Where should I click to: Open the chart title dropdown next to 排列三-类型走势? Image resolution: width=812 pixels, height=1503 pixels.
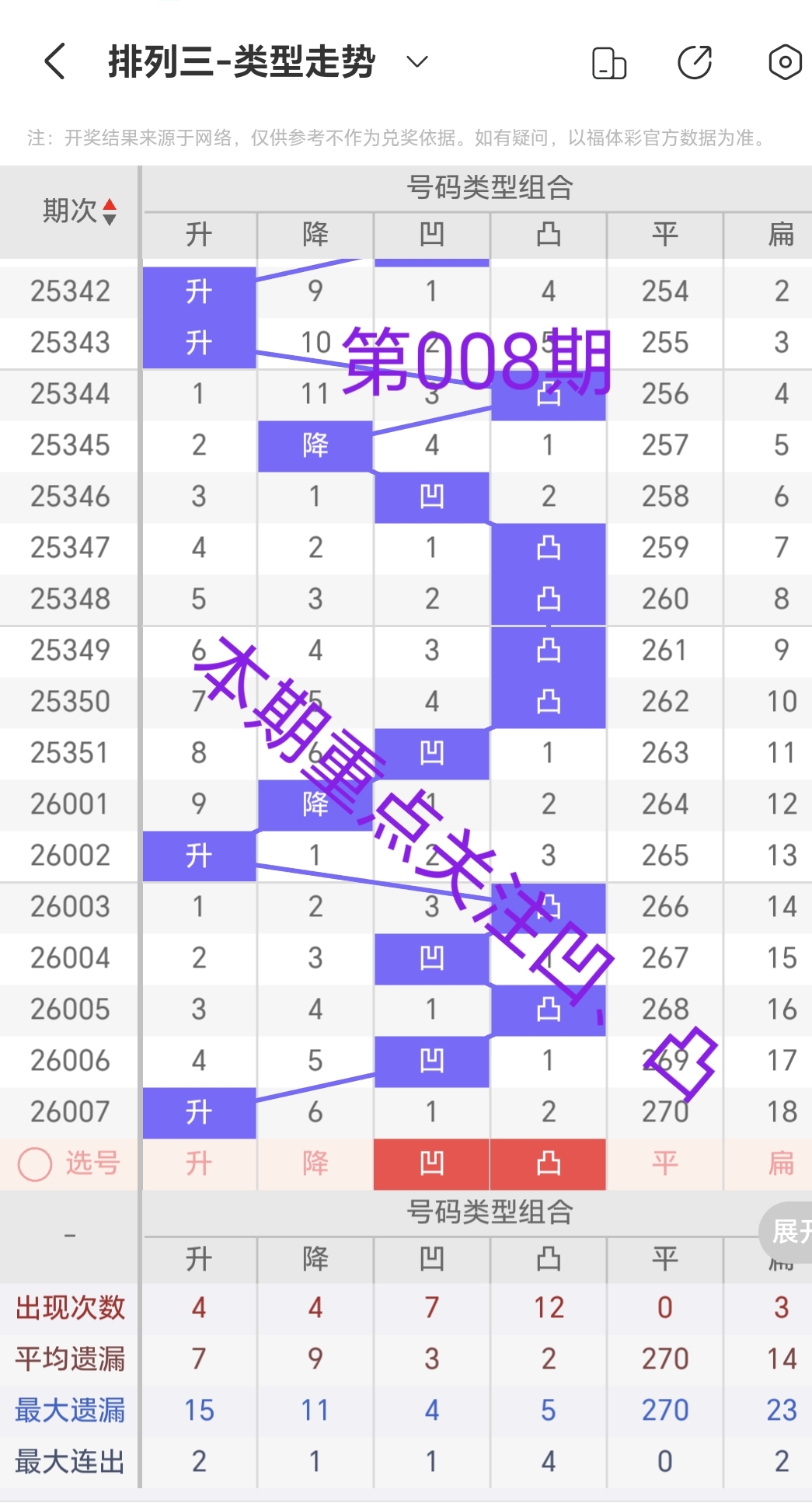coord(416,61)
